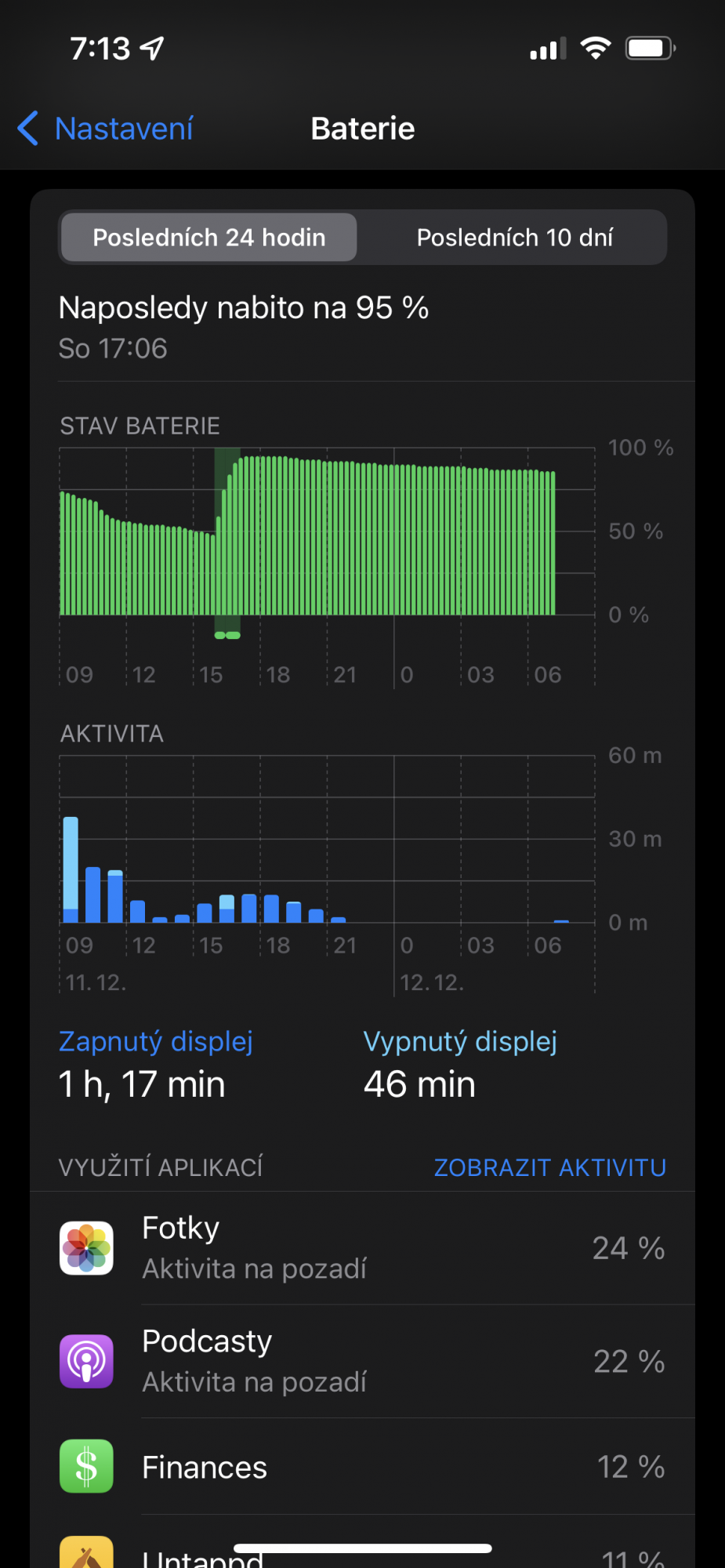The height and width of the screenshot is (1568, 725).
Task: Select the Posledních 24 hodin segment
Action: [x=208, y=237]
